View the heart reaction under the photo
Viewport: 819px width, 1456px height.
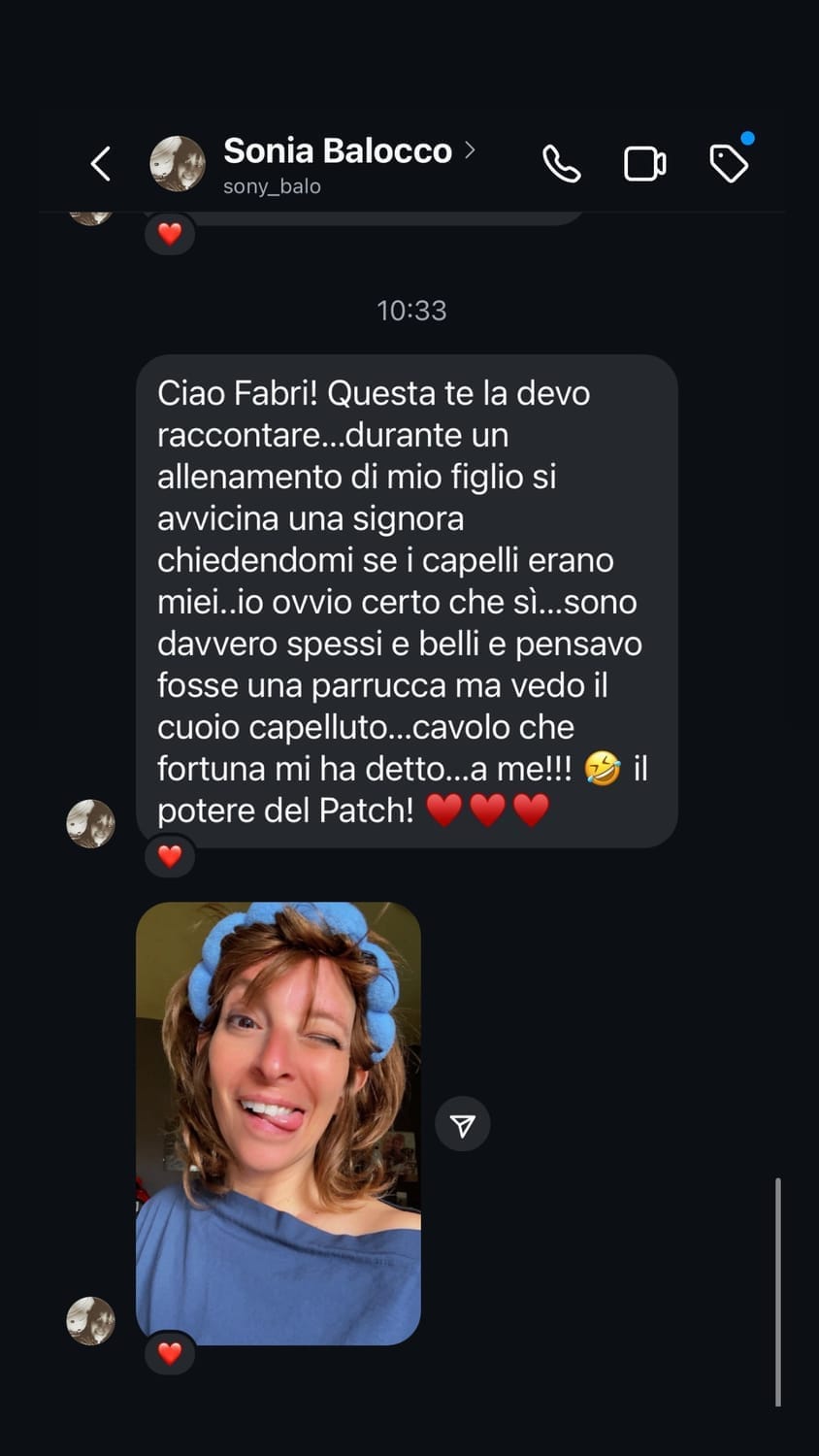tap(170, 1353)
